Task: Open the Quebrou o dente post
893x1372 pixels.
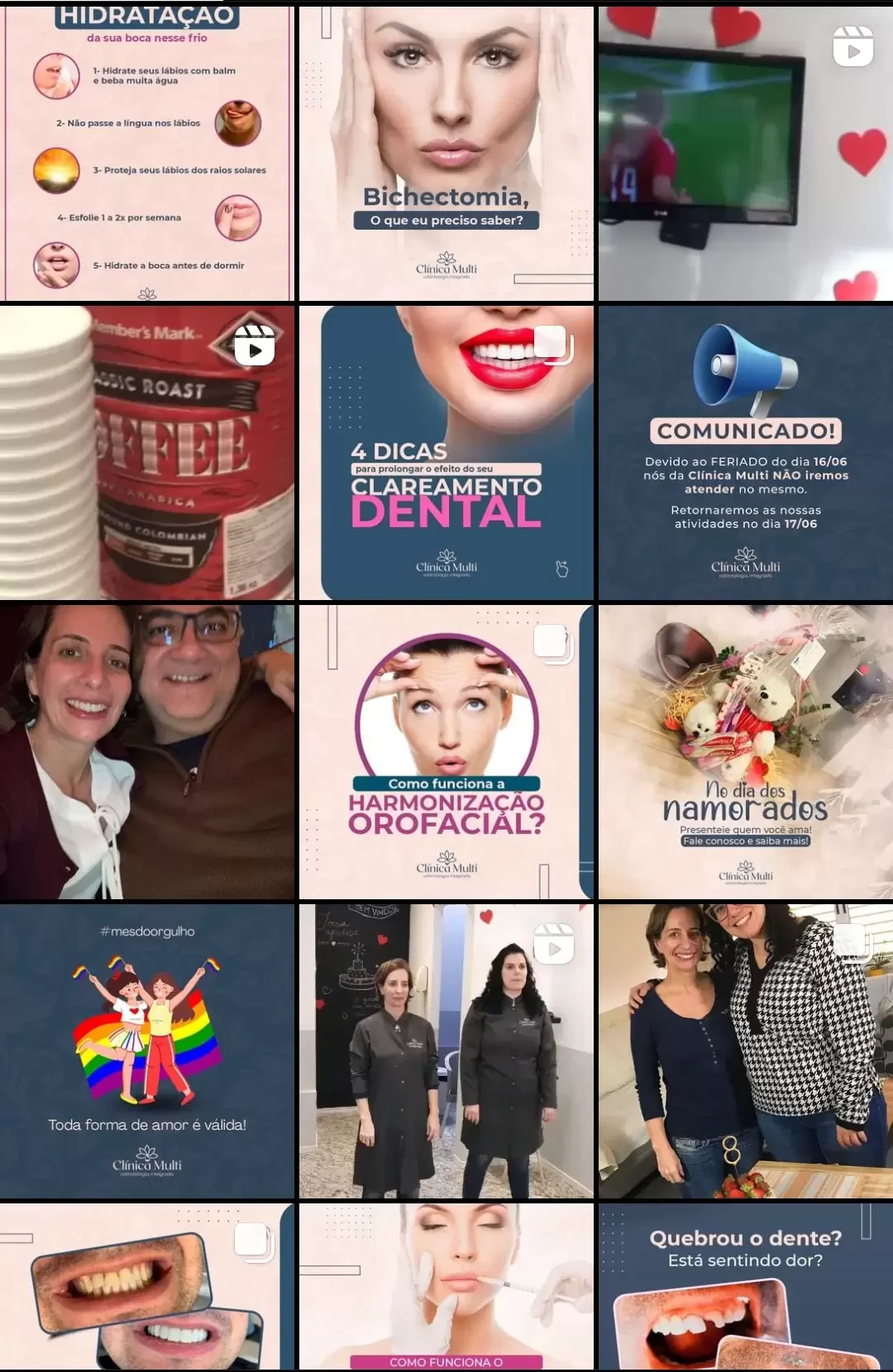Action: tap(746, 1288)
